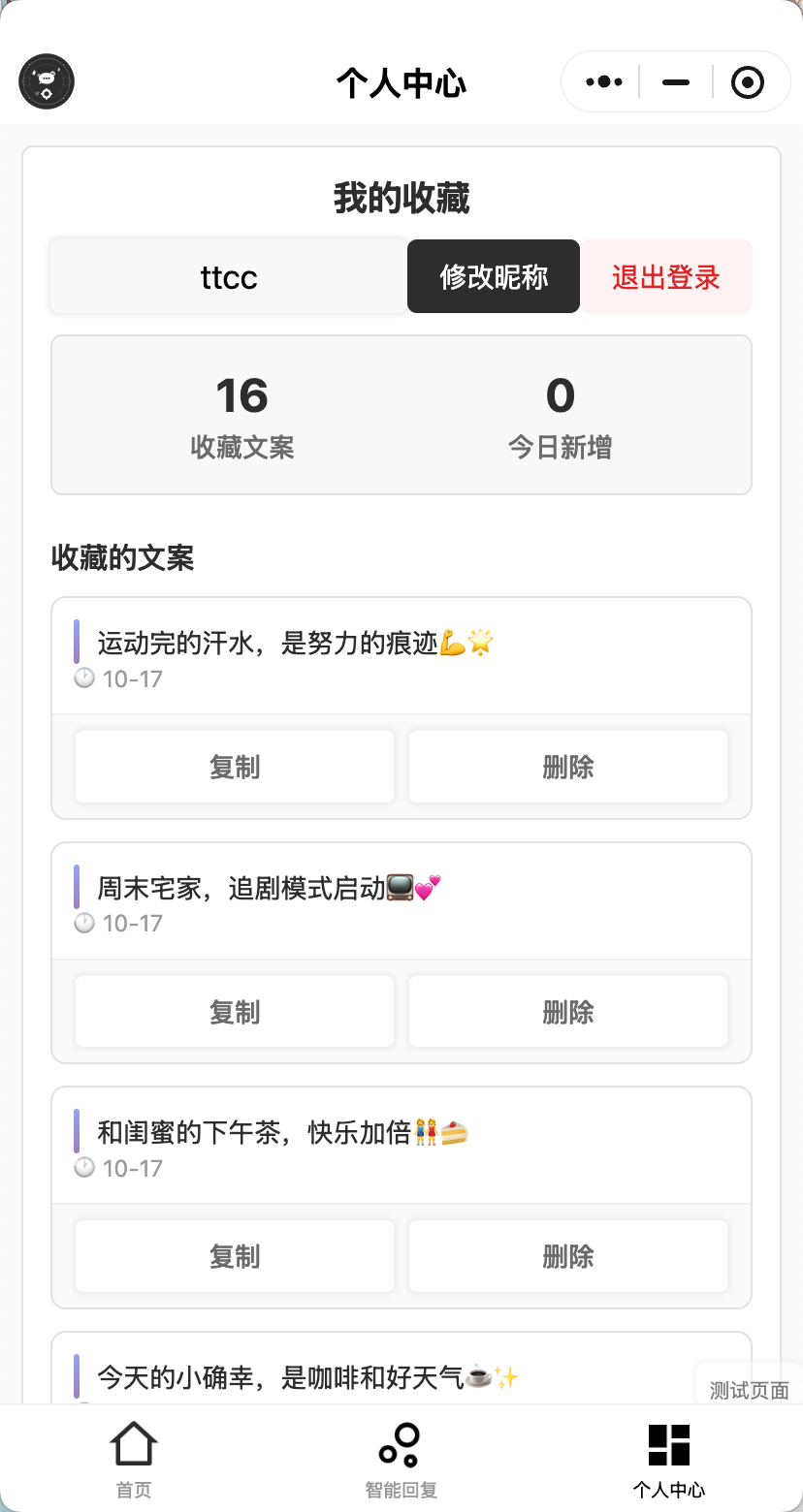Click 退出登录 to log out
The width and height of the screenshot is (803, 1512).
click(x=666, y=276)
